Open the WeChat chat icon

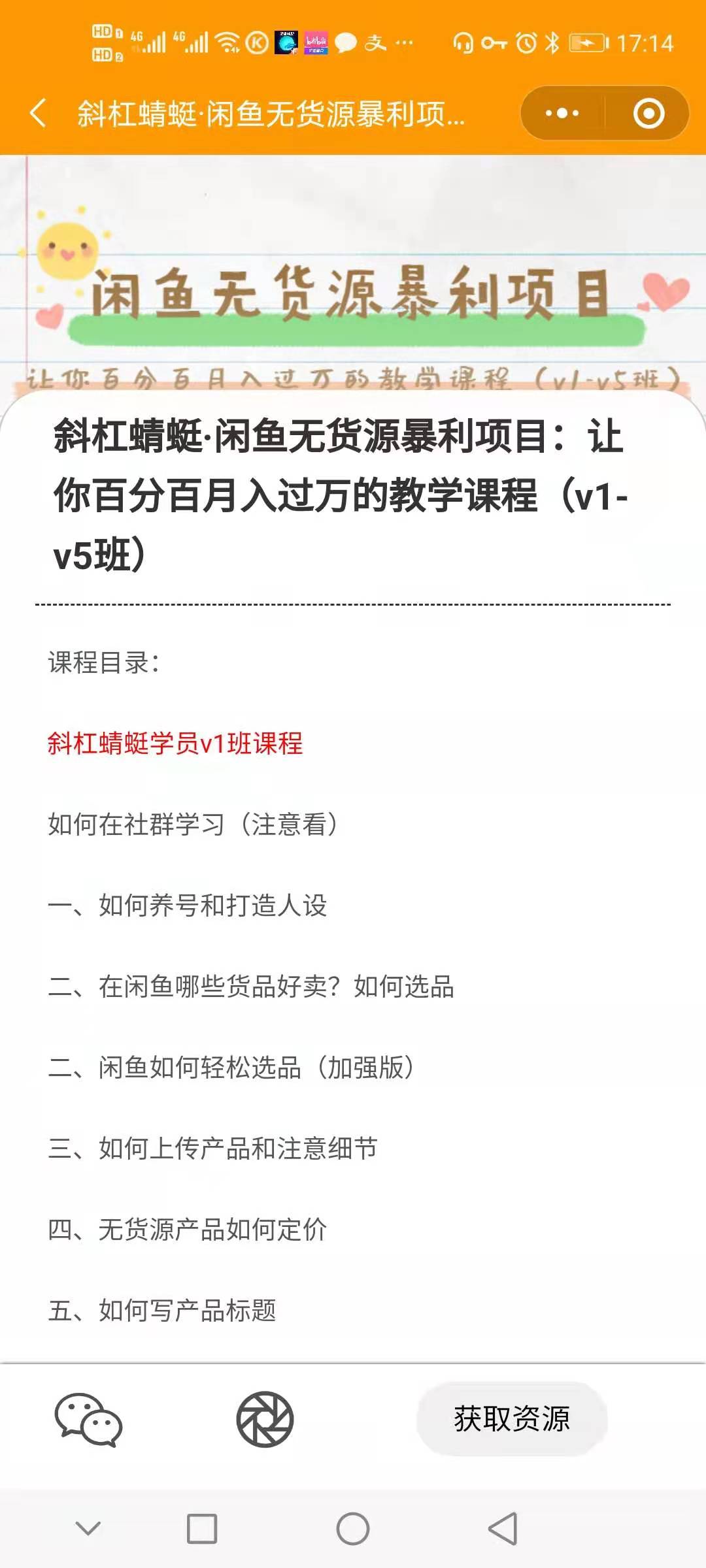coord(88,1419)
